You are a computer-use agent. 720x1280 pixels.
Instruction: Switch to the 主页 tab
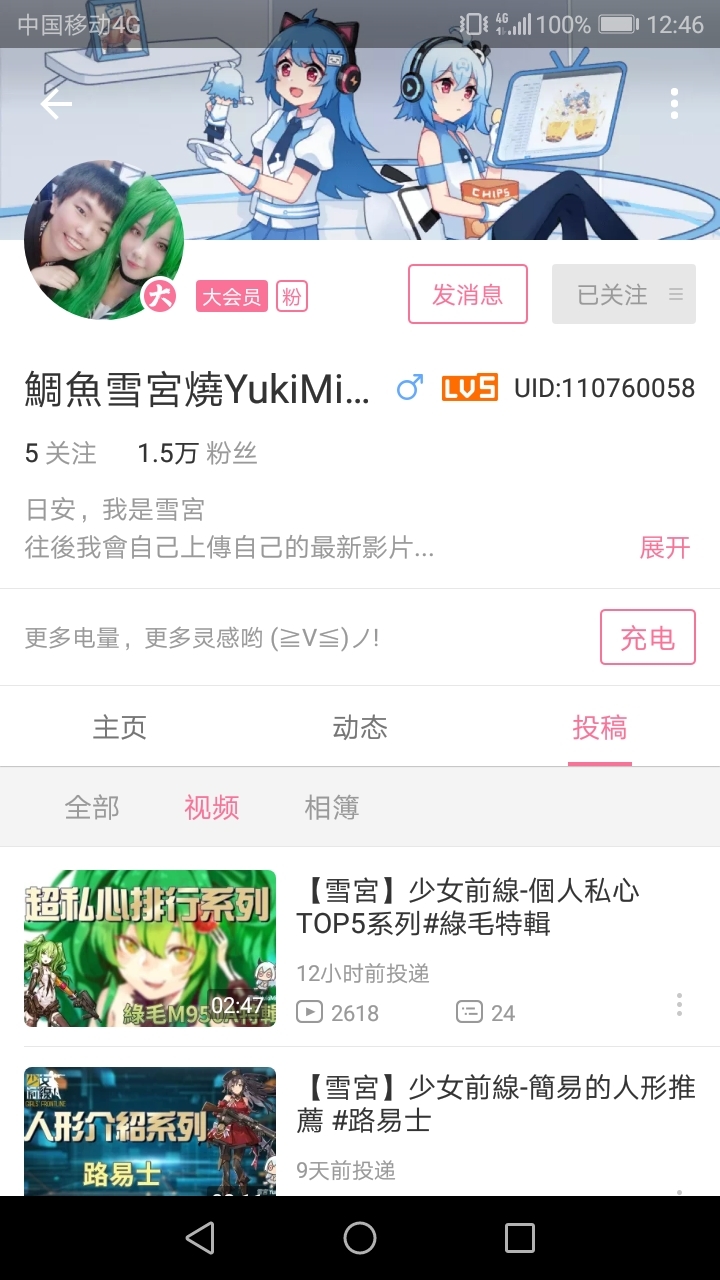click(120, 727)
